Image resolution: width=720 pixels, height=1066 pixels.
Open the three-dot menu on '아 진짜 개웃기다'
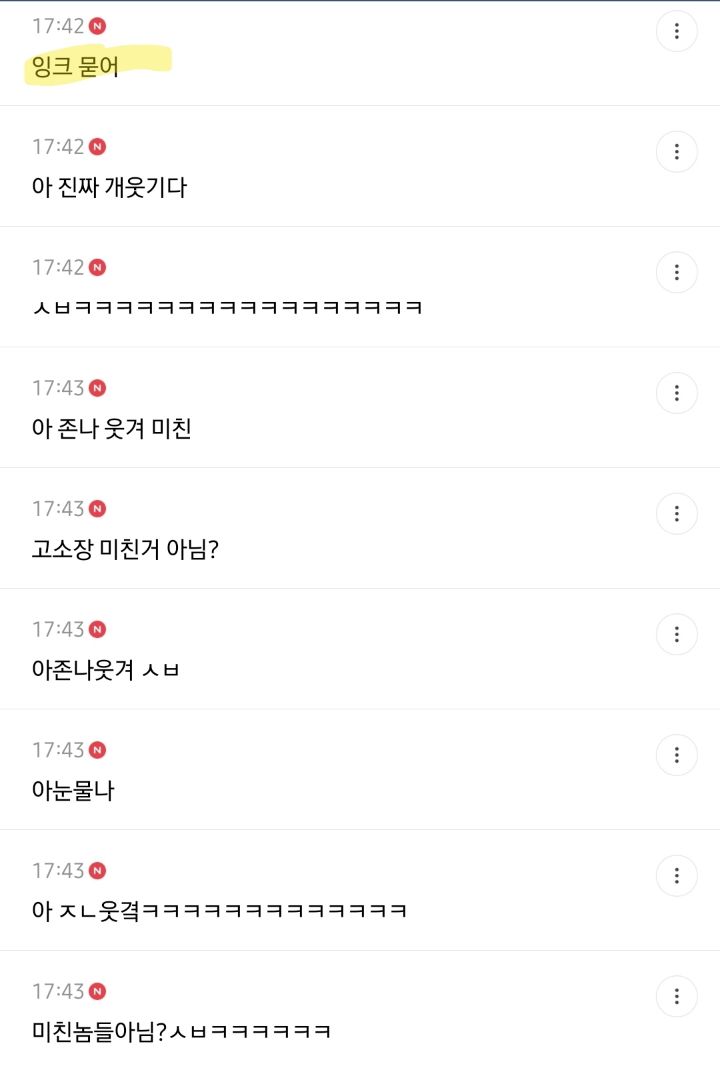pyautogui.click(x=678, y=152)
